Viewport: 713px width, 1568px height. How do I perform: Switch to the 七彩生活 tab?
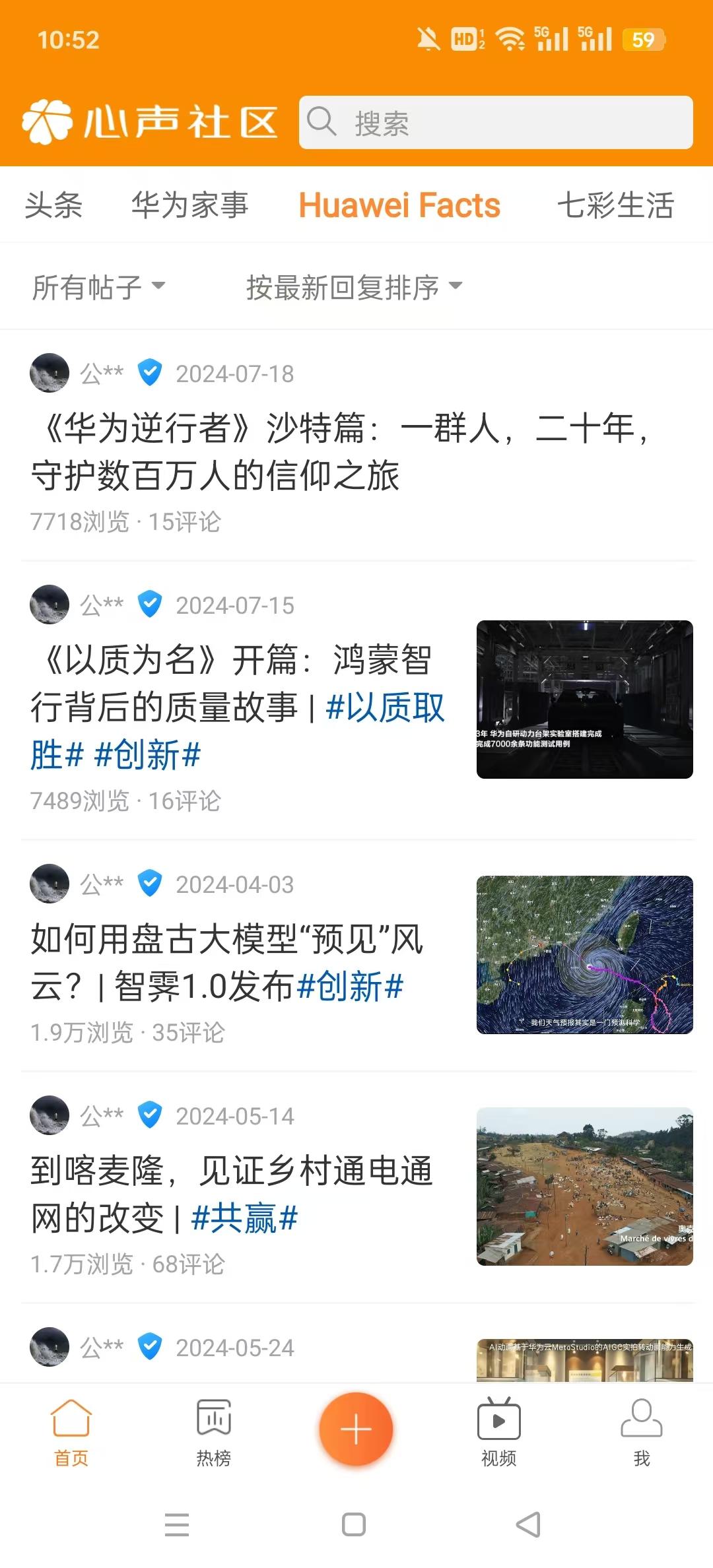(617, 205)
